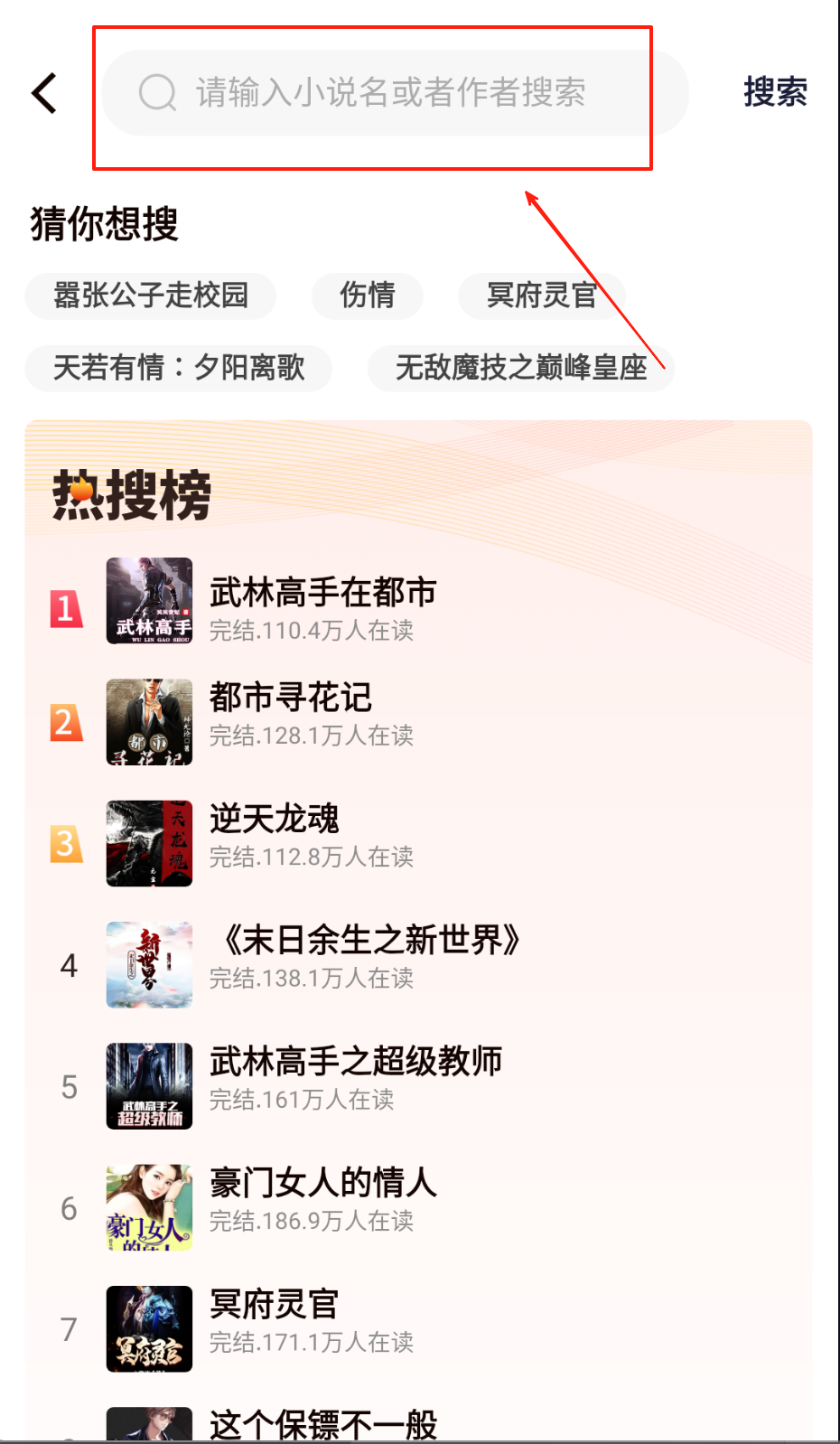840x1444 pixels.
Task: Pick the 冥府灵官 suggestion chip
Action: click(541, 295)
